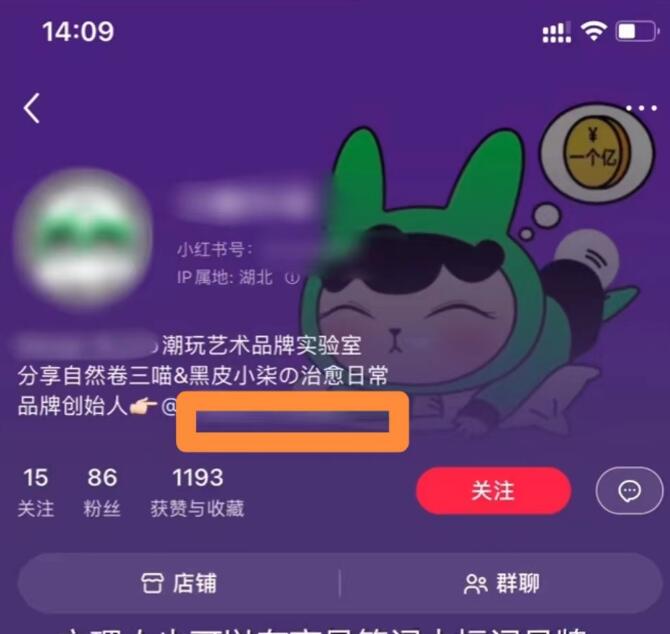Open the private message chat icon
The width and height of the screenshot is (670, 634).
click(x=628, y=491)
